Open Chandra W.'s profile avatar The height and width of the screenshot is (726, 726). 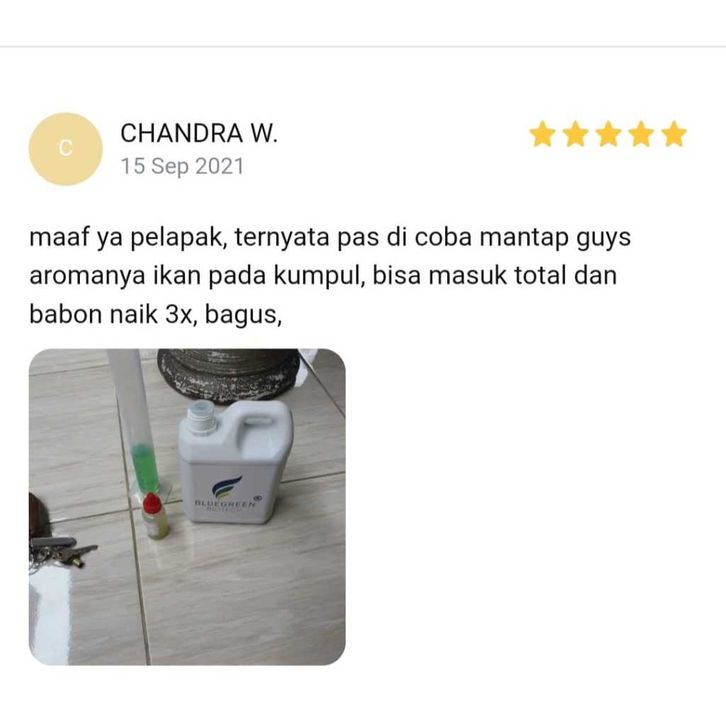point(65,149)
